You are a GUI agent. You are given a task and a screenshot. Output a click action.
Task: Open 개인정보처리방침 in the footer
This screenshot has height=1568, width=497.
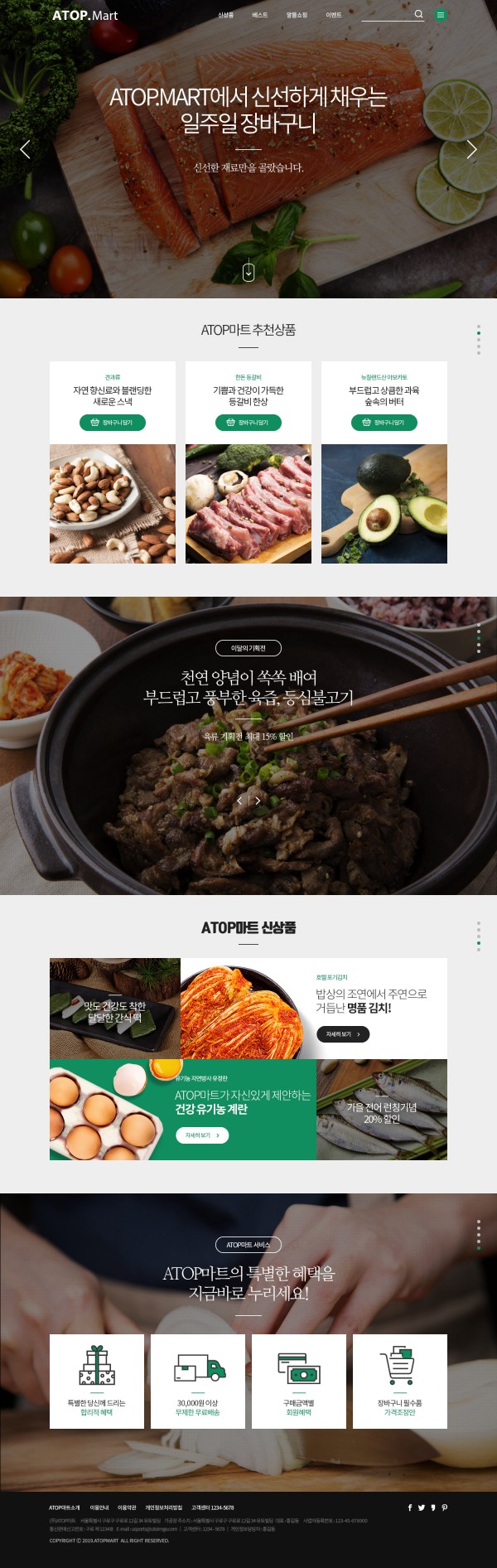coord(164,1508)
